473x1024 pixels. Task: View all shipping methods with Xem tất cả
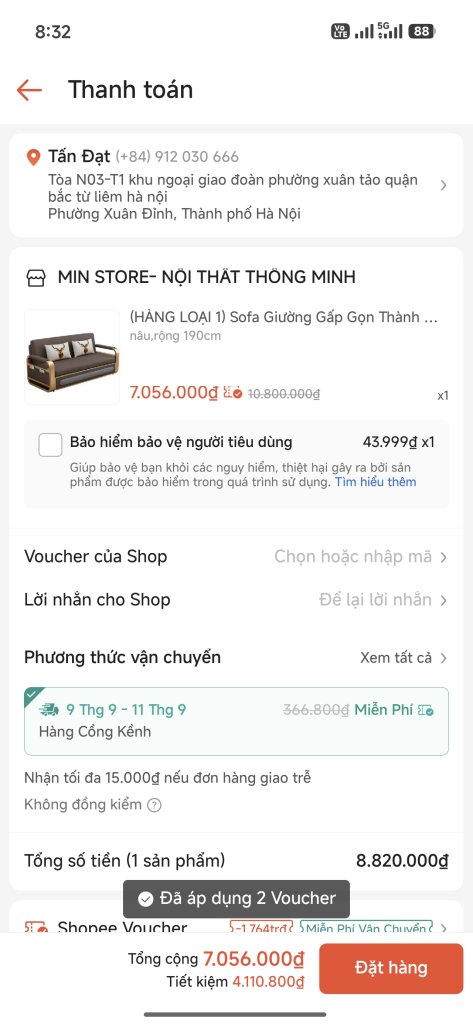point(404,658)
